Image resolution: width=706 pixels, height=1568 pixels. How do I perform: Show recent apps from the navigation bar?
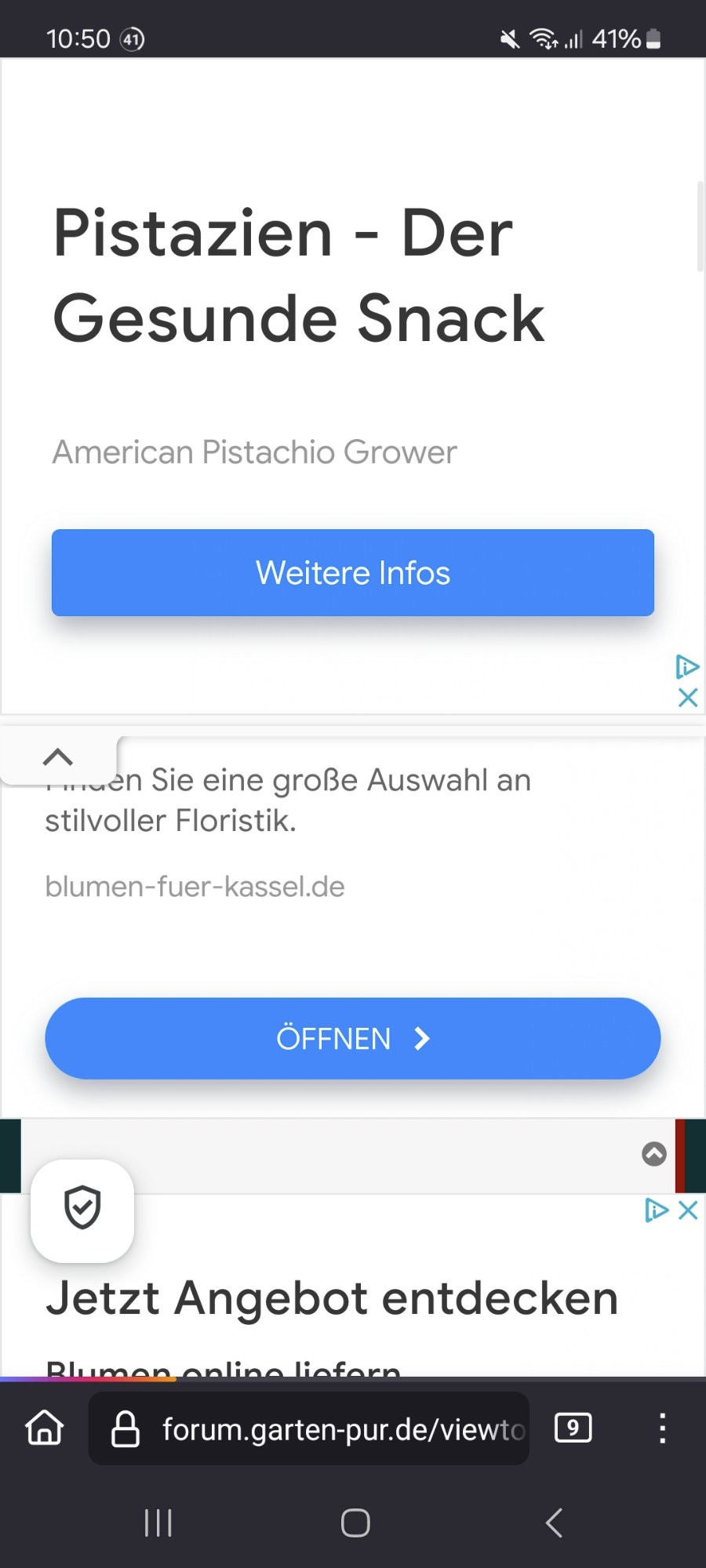[x=158, y=1523]
